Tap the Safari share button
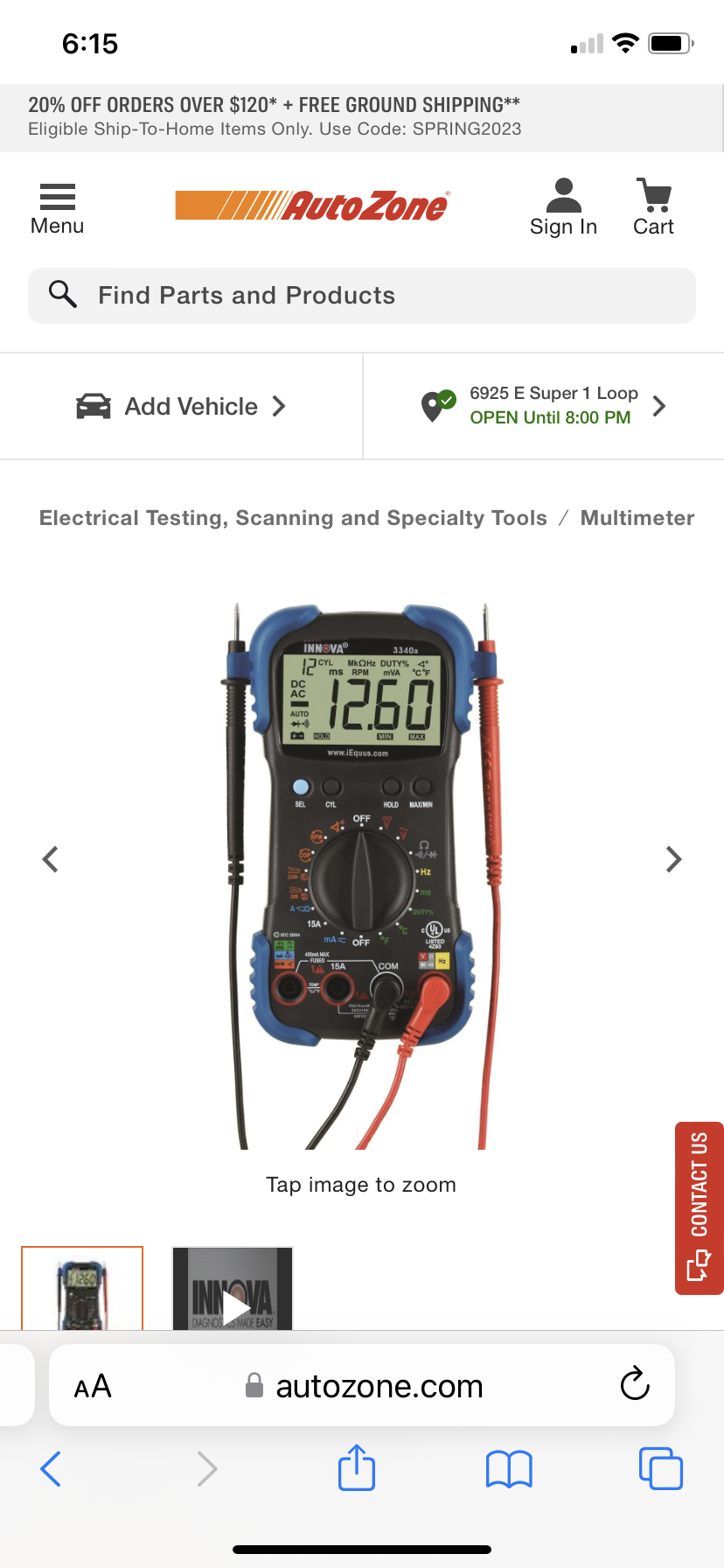 click(x=357, y=1467)
